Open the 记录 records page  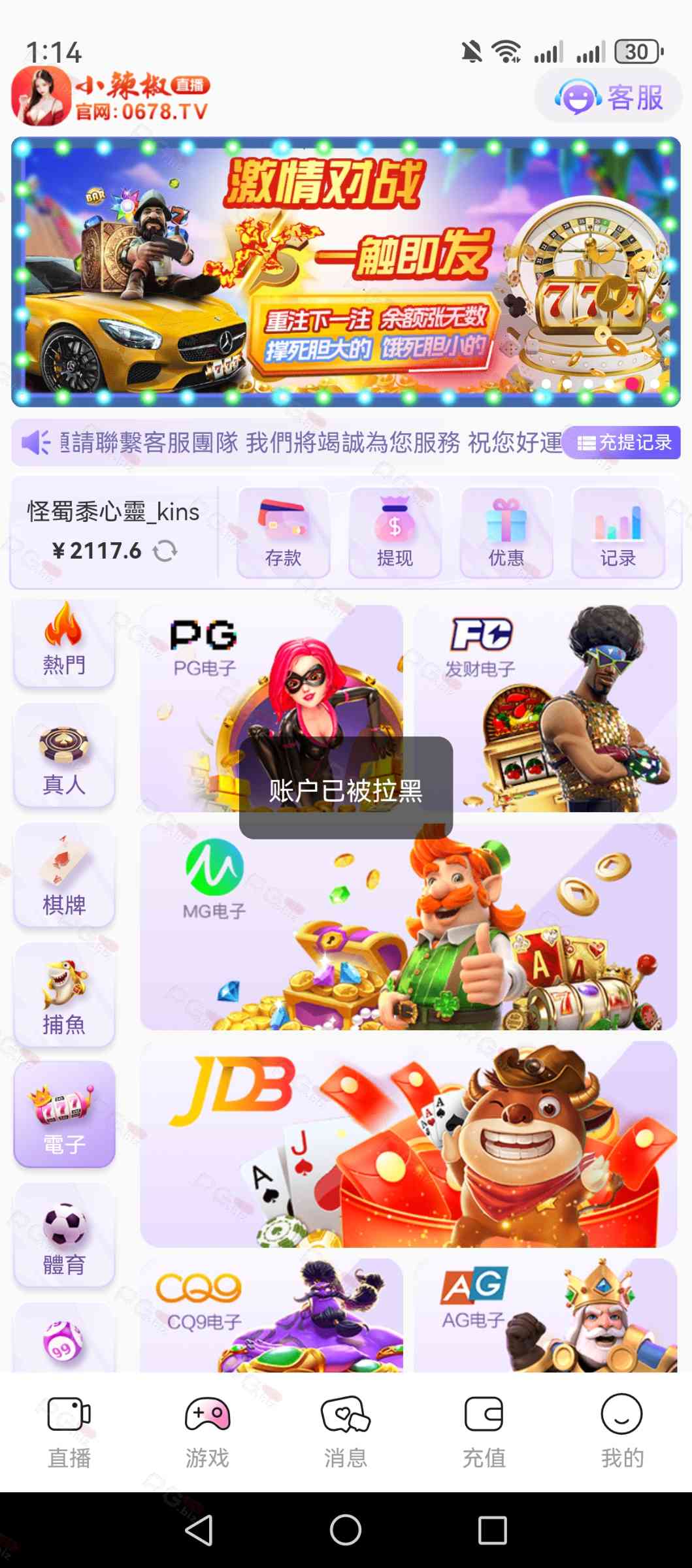point(618,533)
